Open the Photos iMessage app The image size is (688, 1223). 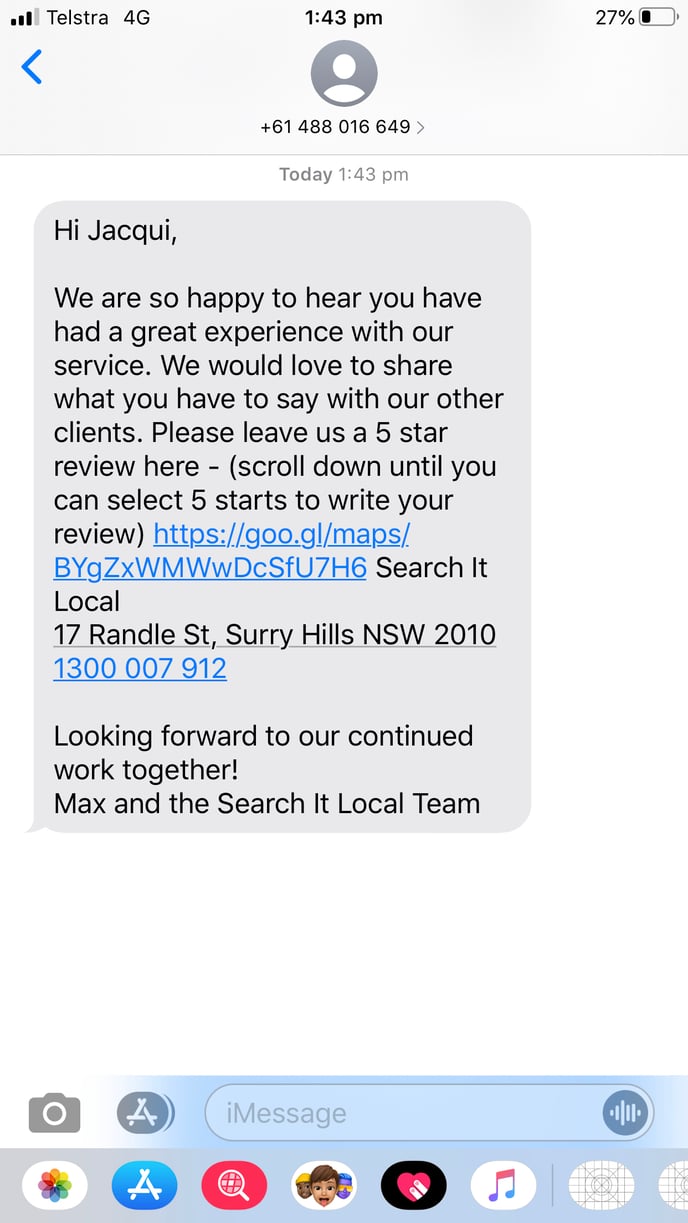[55, 1186]
